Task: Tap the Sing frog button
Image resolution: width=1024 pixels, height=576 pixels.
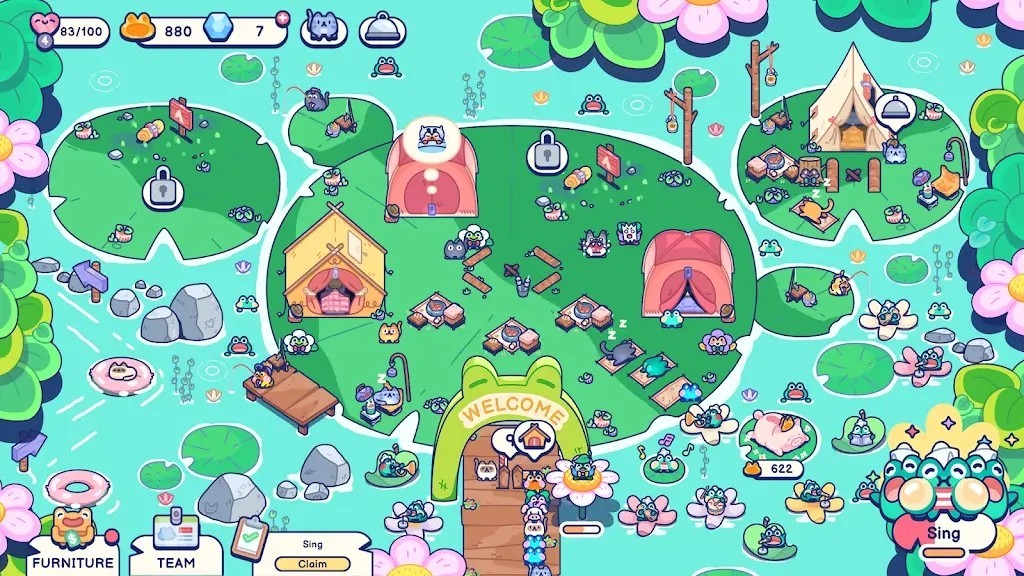Action: 942,533
